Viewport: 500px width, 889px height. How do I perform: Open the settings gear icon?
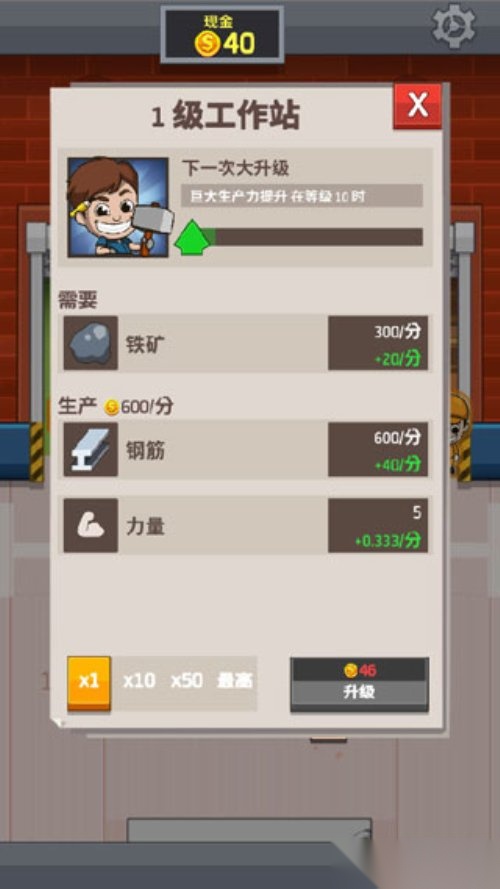pyautogui.click(x=454, y=26)
